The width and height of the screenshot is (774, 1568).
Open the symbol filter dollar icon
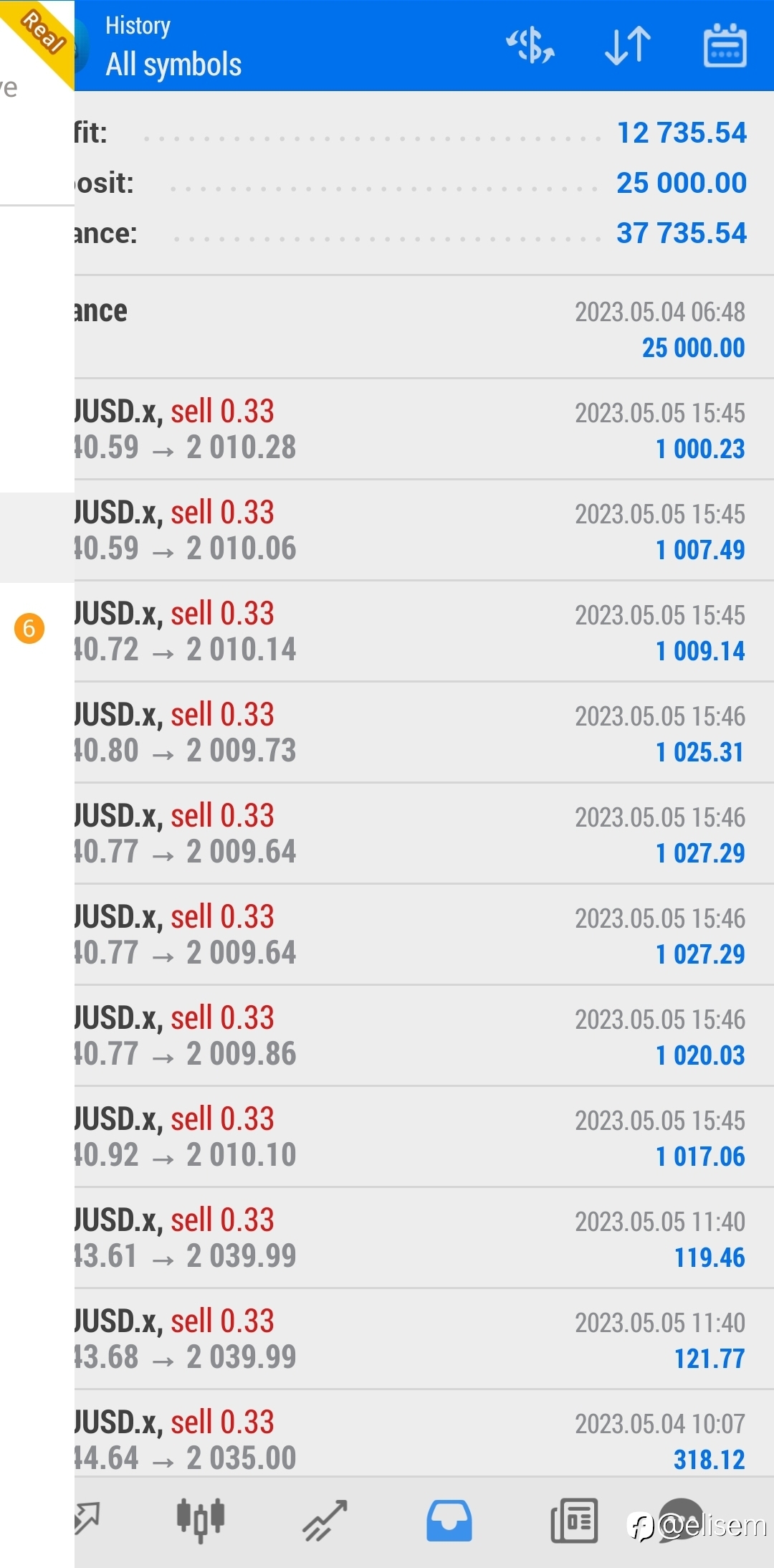[x=530, y=46]
